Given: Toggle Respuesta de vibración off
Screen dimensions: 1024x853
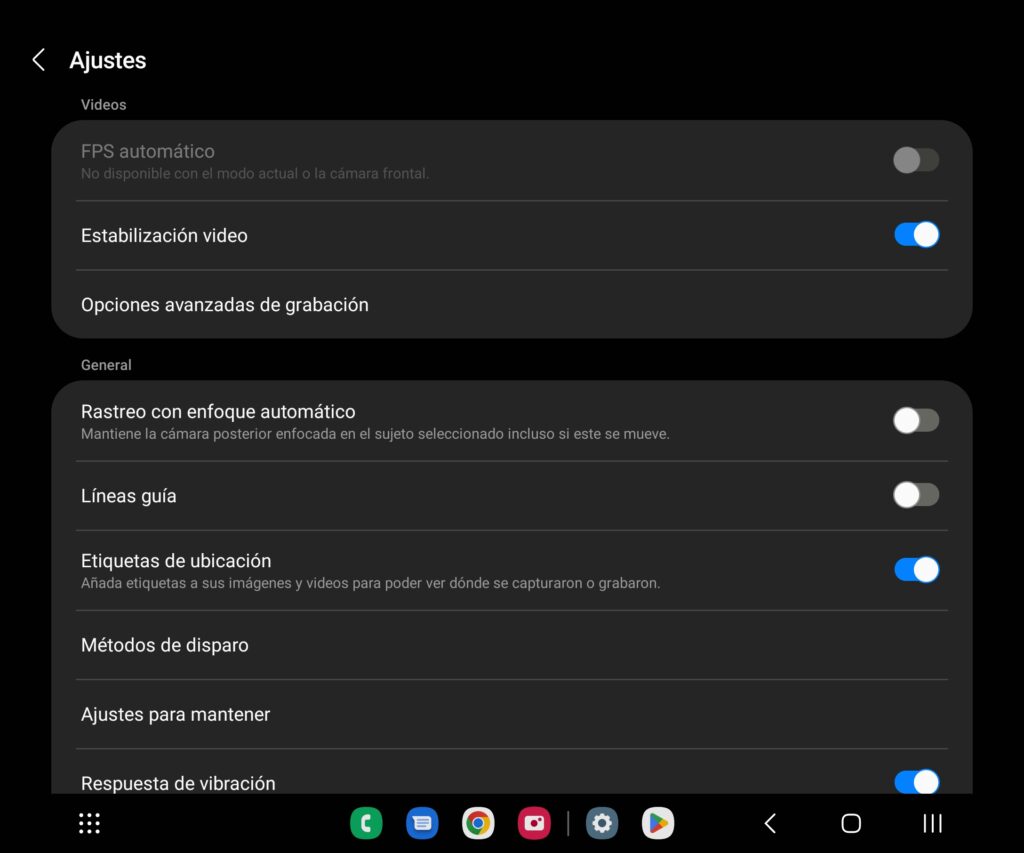Looking at the screenshot, I should coord(916,782).
